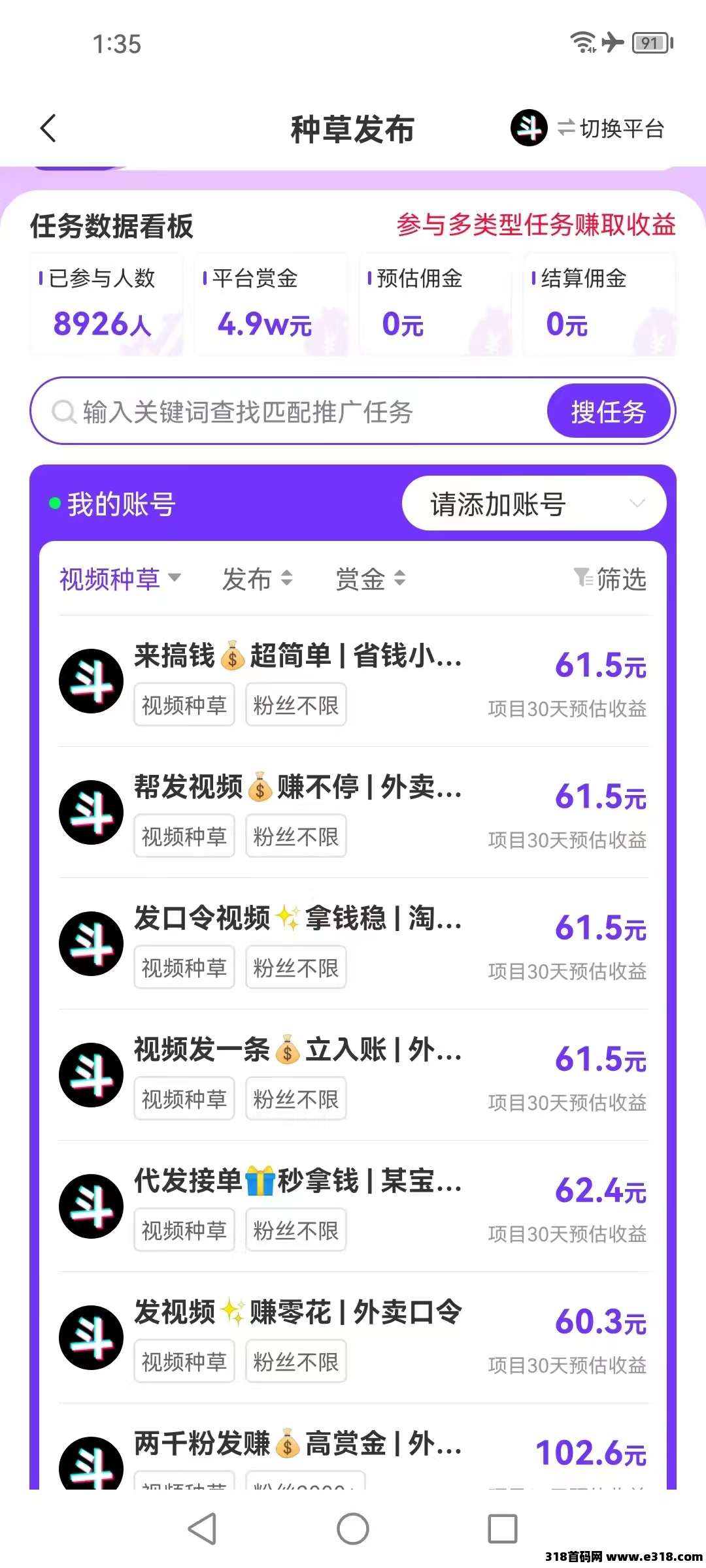Click the magnifier icon in the search bar
Viewport: 706px width, 1568px height.
pos(62,412)
